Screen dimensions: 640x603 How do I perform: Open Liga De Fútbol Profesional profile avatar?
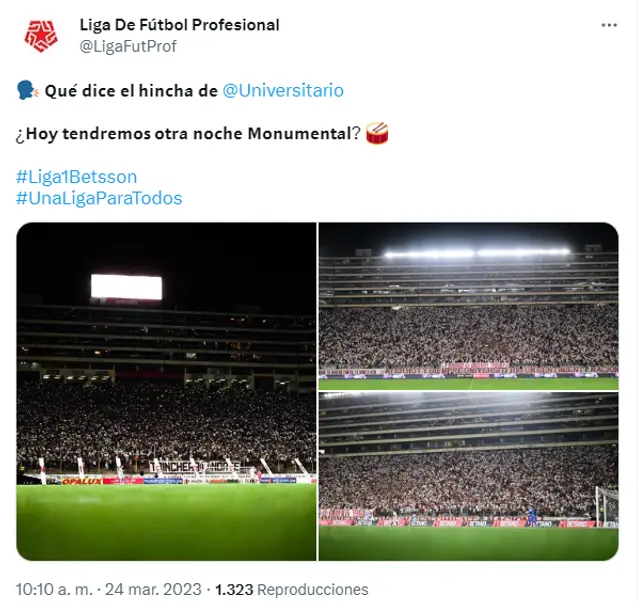click(41, 36)
